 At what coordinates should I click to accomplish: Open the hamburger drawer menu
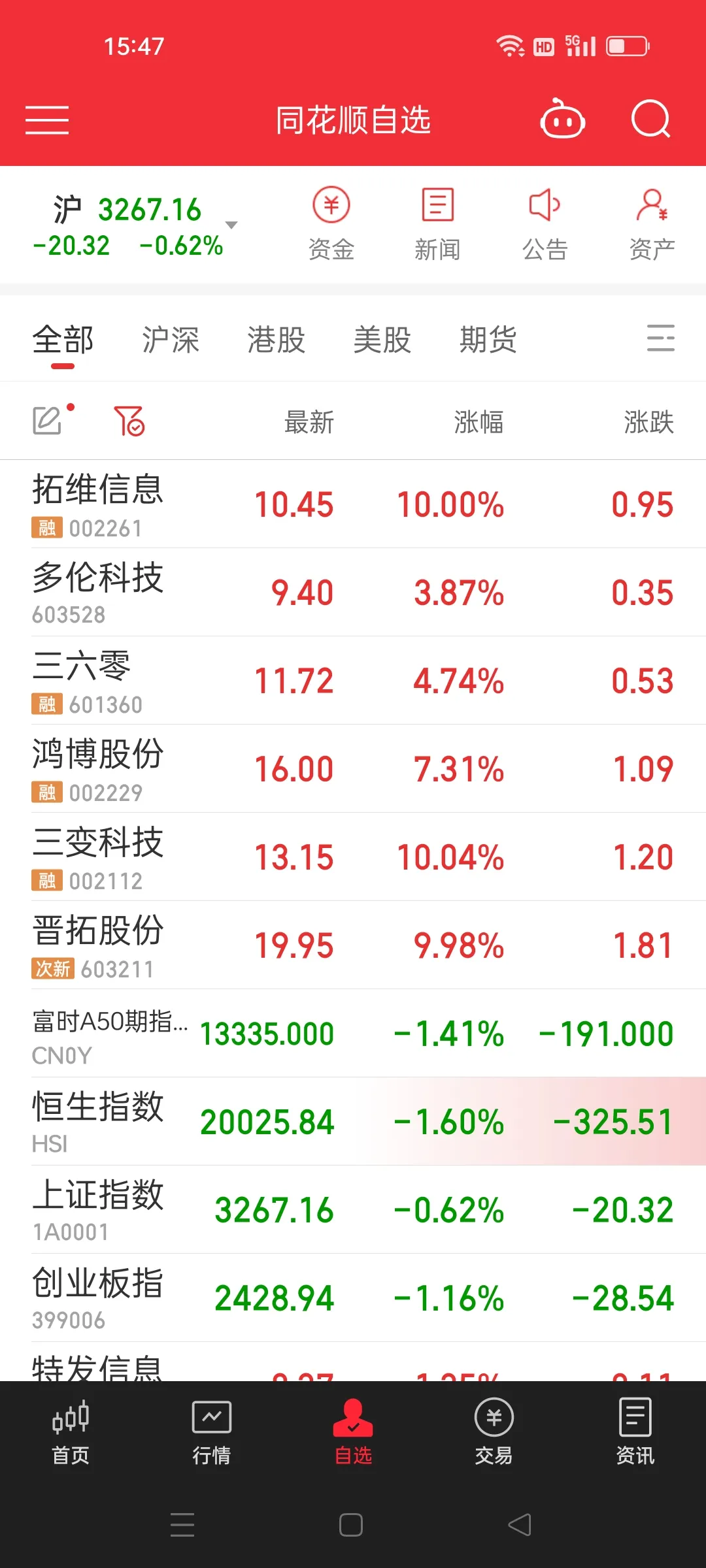[x=47, y=120]
